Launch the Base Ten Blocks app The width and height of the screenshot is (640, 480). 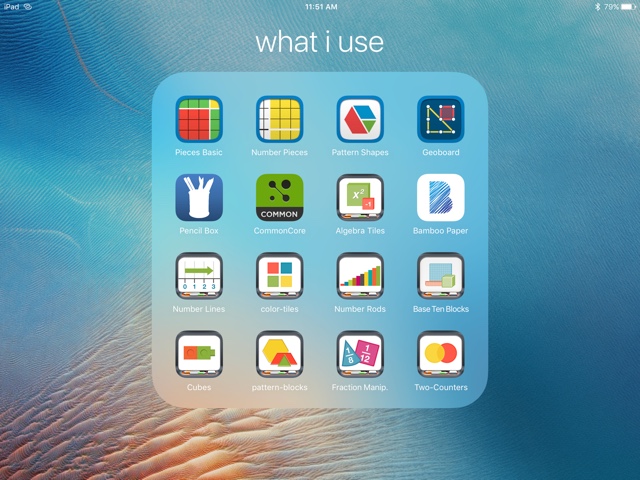(440, 276)
